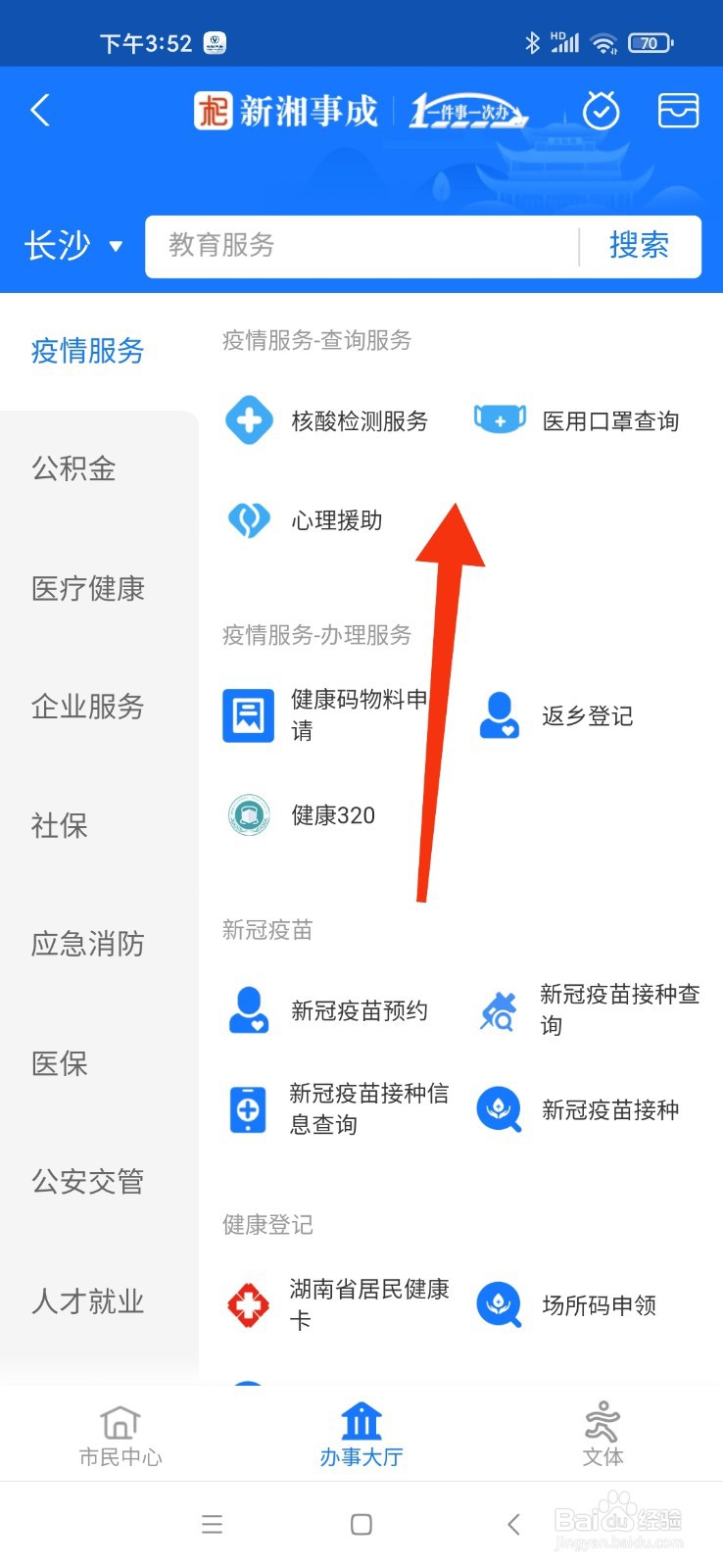Select 公安交管 in the sidebar menu

tap(87, 1182)
